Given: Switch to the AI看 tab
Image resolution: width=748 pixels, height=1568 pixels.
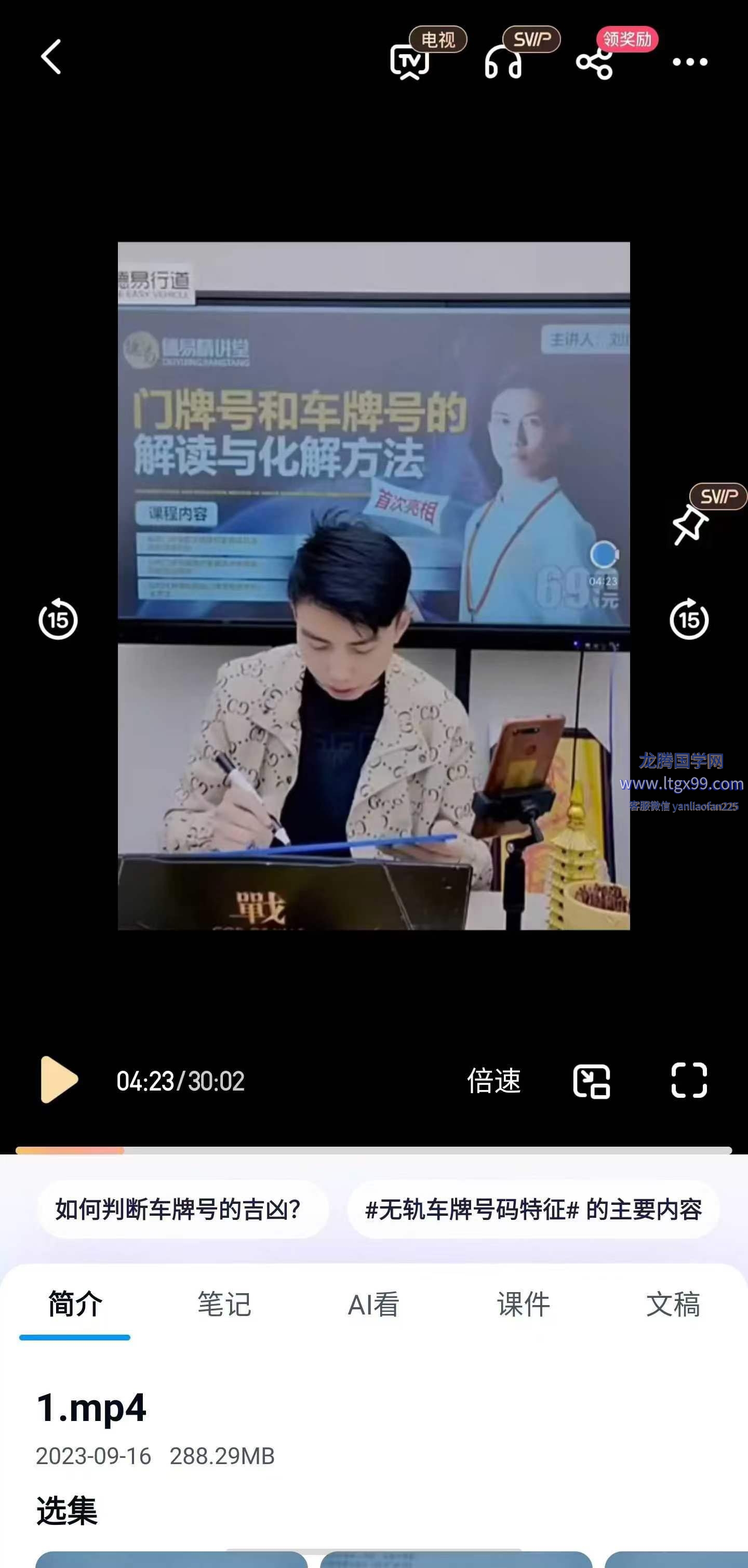Looking at the screenshot, I should coord(373,1305).
